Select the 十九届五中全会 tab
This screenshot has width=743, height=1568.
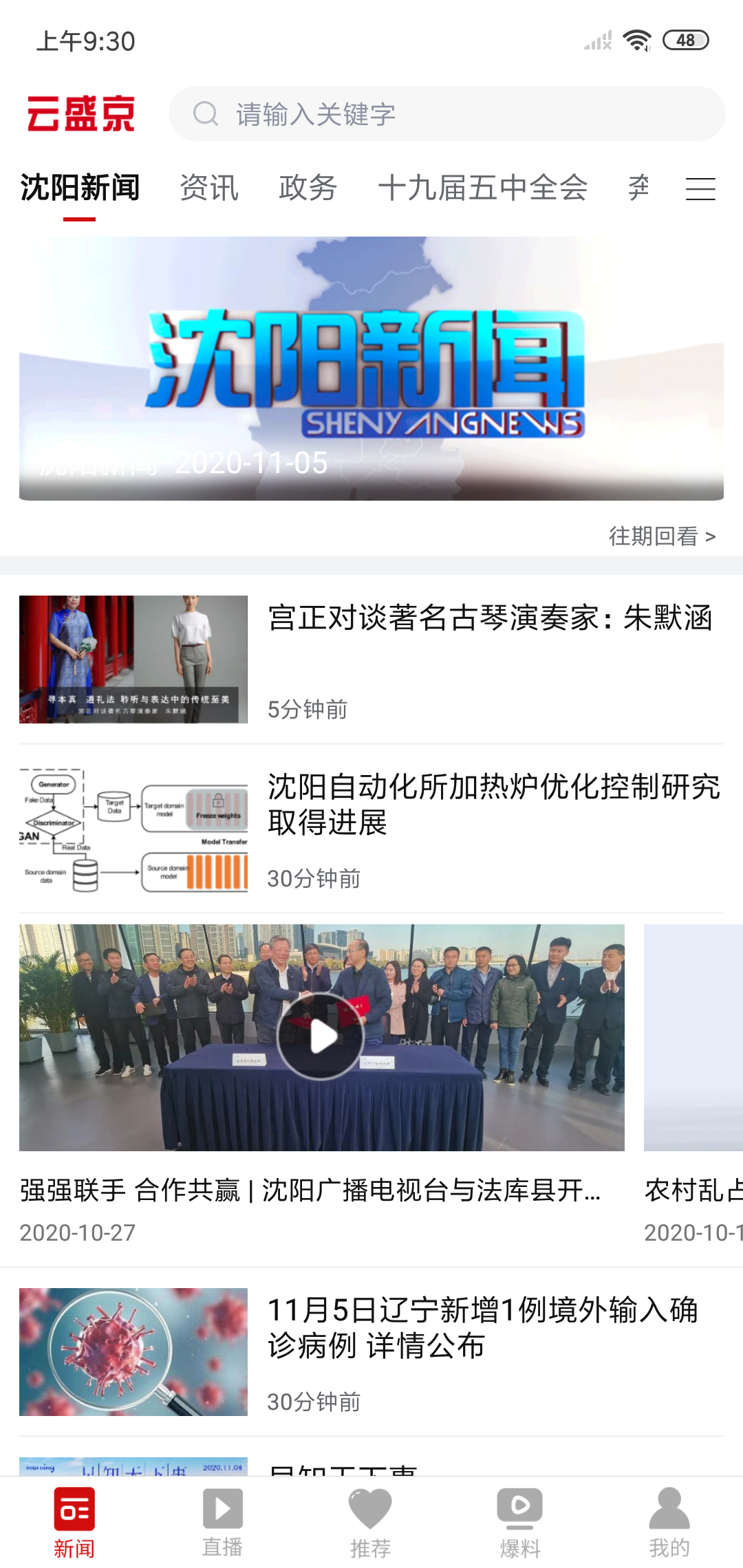click(483, 188)
